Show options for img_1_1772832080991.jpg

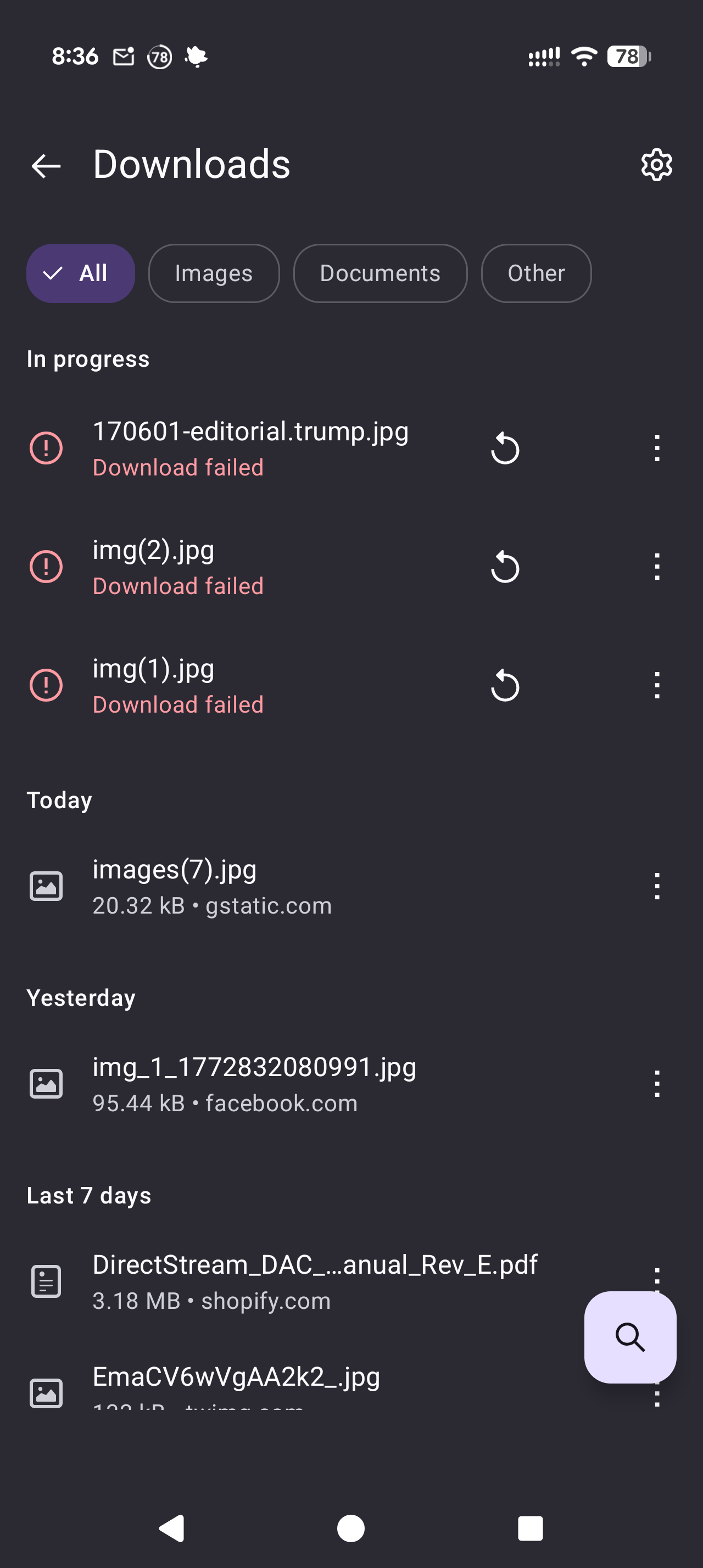click(x=657, y=1084)
